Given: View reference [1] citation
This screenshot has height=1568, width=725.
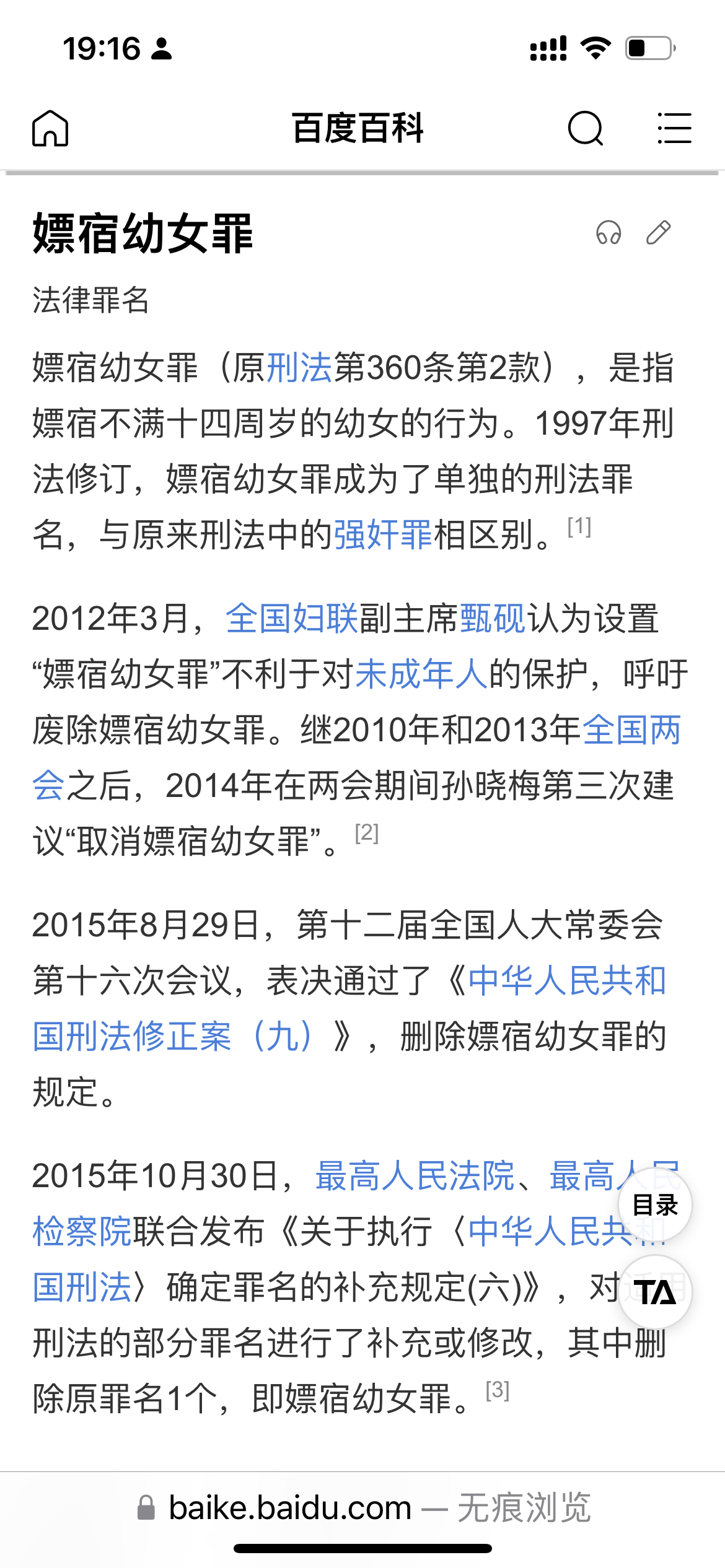Looking at the screenshot, I should click(579, 526).
